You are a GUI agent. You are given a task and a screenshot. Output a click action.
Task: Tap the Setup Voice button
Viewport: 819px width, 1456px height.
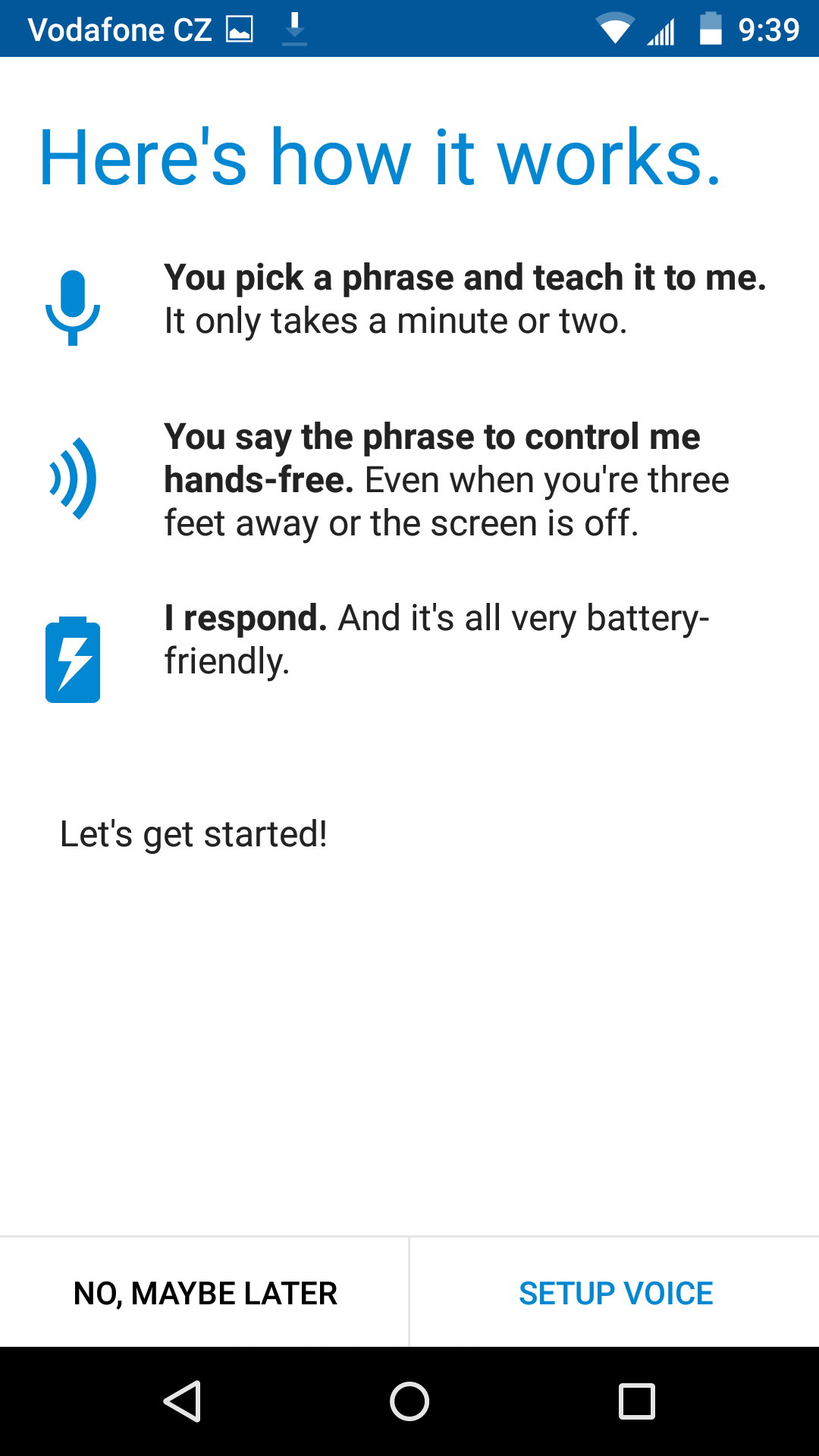[615, 1293]
